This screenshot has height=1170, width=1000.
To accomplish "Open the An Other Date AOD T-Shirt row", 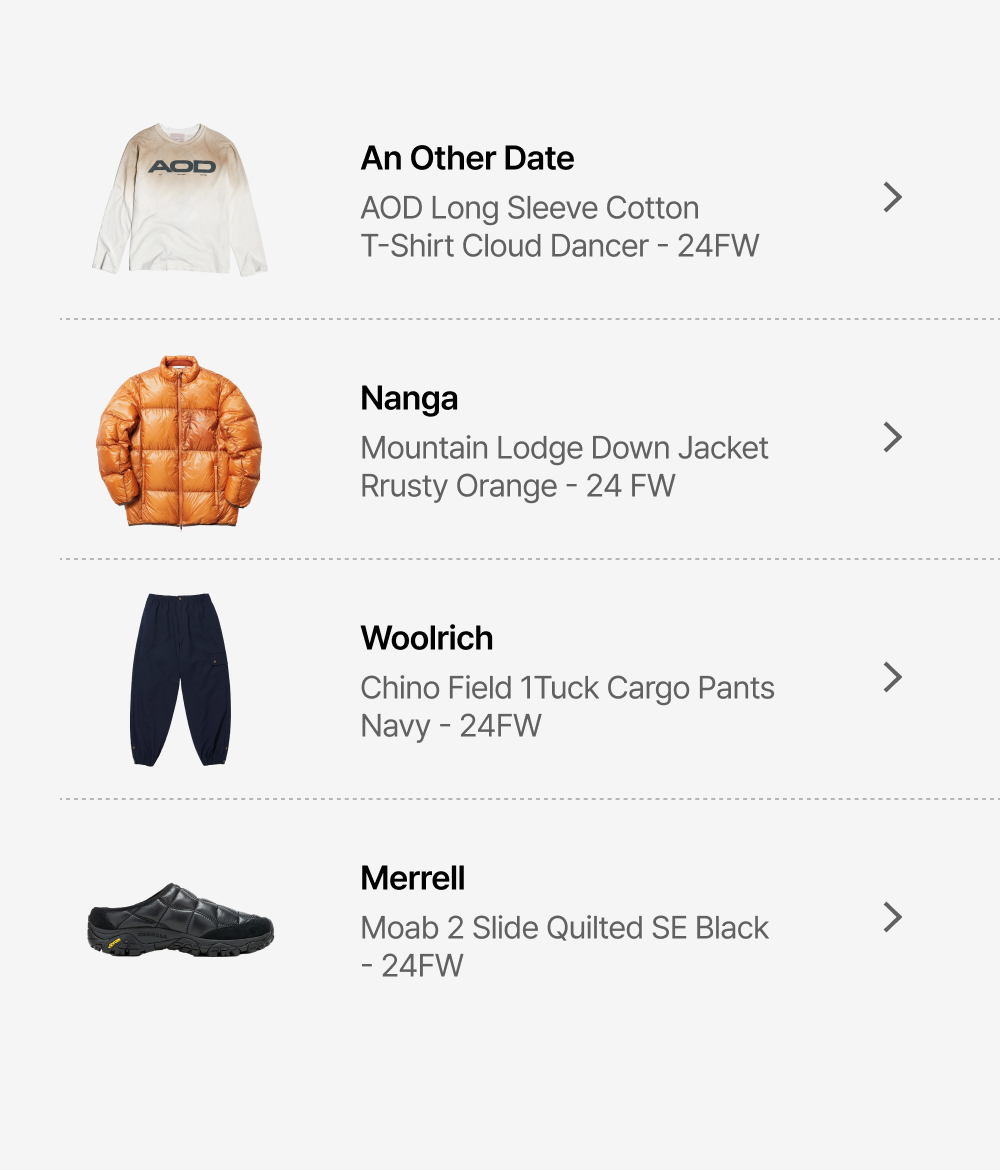I will pyautogui.click(x=530, y=199).
